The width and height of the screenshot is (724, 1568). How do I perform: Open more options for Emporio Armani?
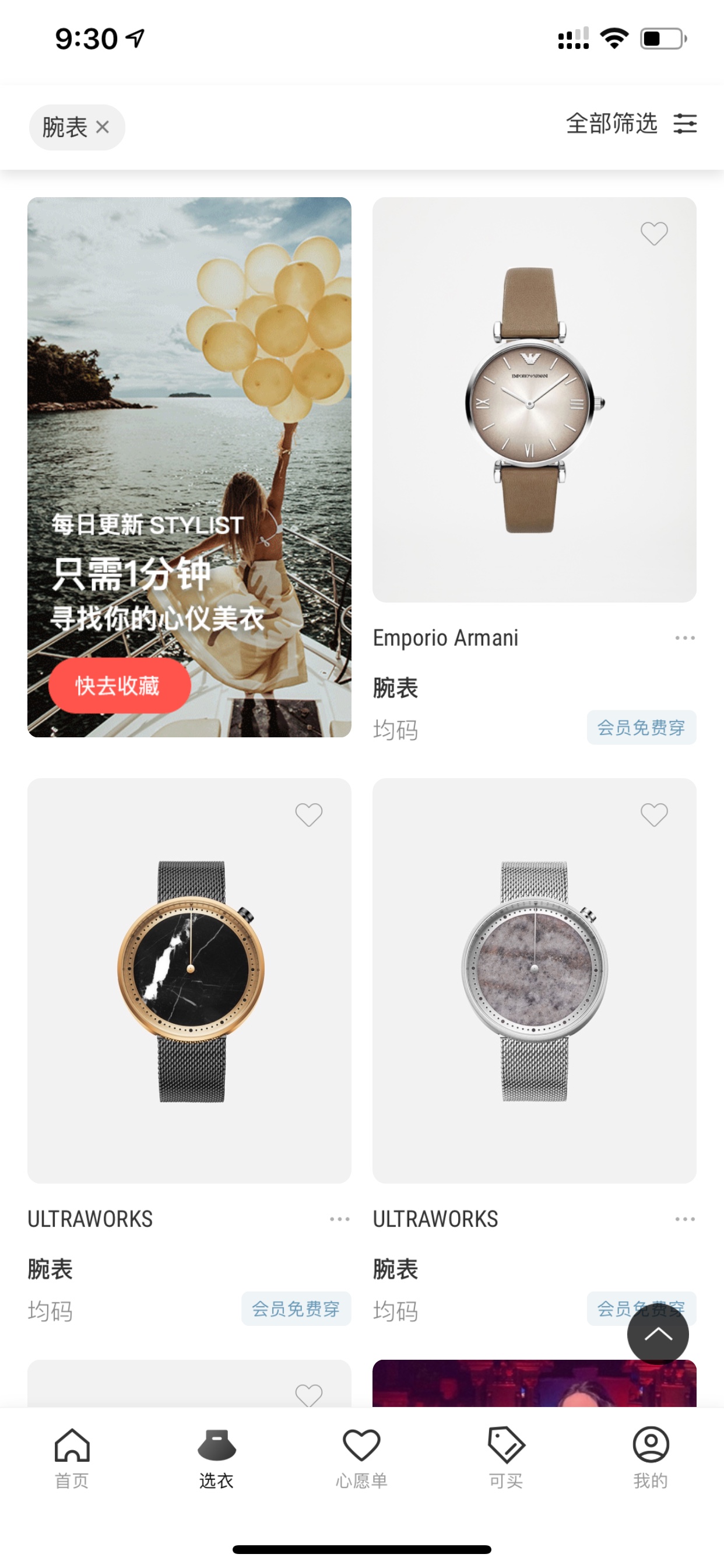pyautogui.click(x=684, y=638)
